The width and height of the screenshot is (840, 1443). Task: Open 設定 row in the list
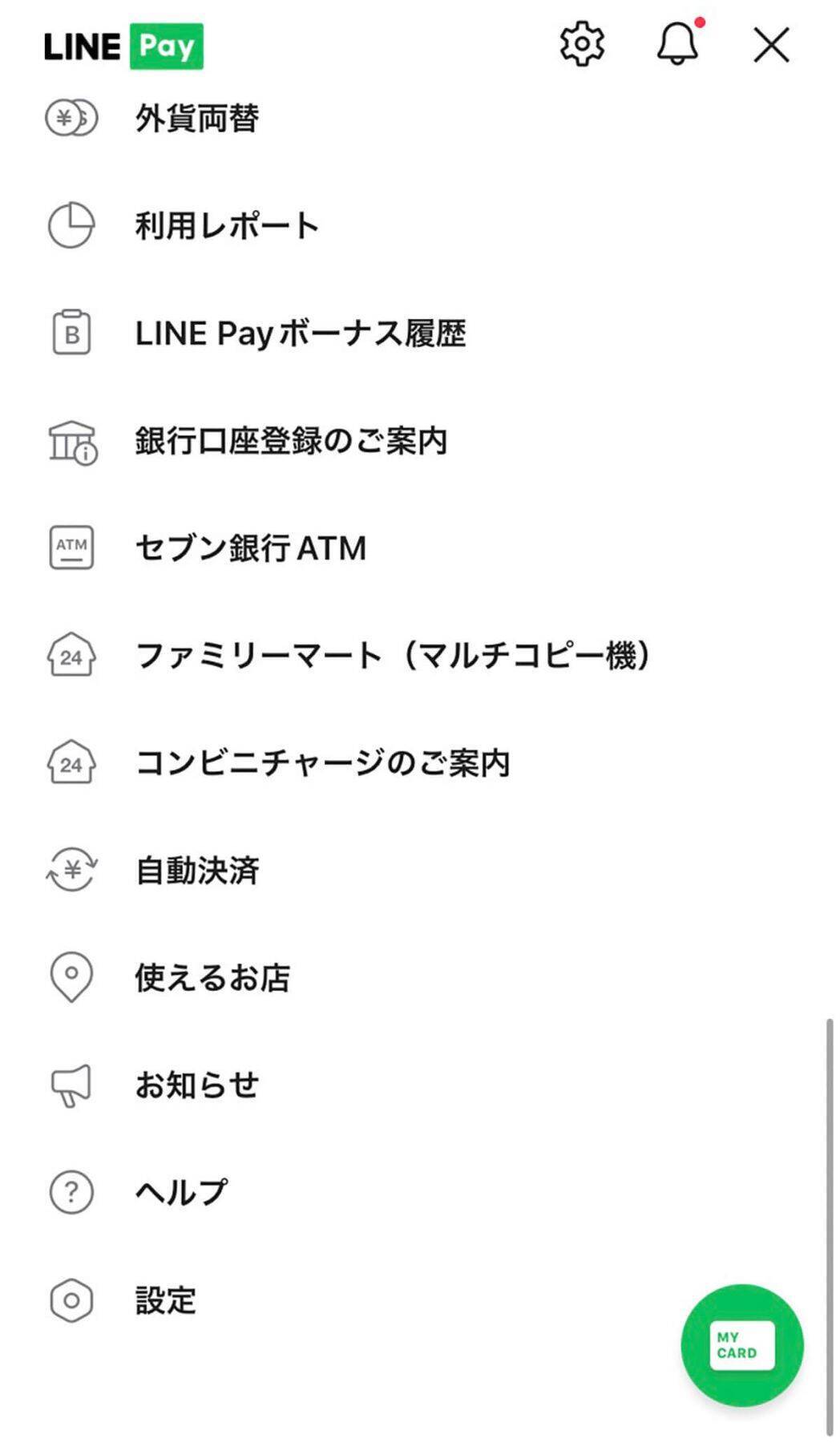[x=165, y=1300]
